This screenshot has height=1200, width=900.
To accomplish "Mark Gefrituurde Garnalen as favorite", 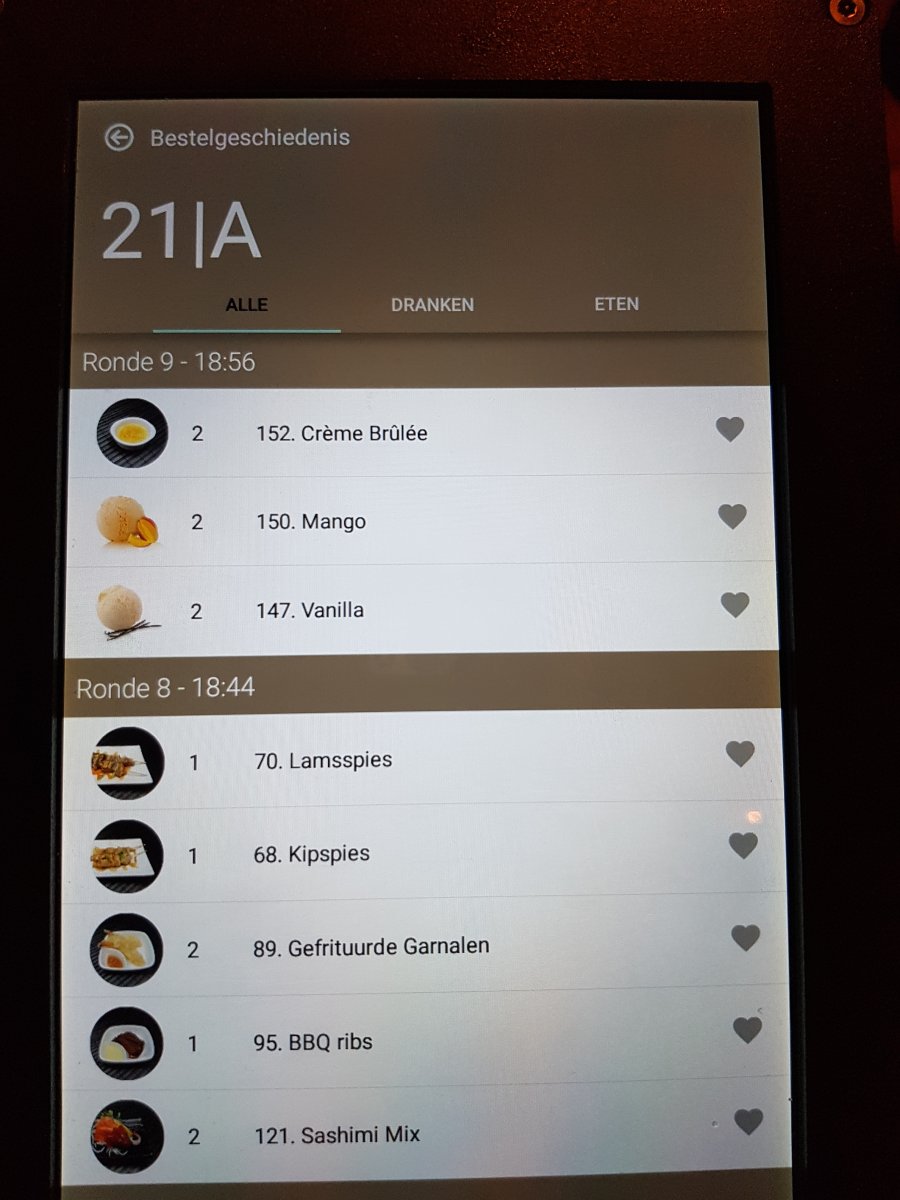I will coord(746,938).
